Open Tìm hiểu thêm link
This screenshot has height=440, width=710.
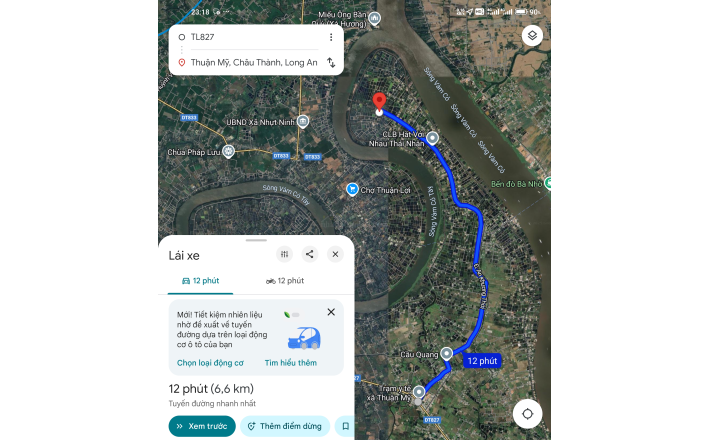[291, 363]
